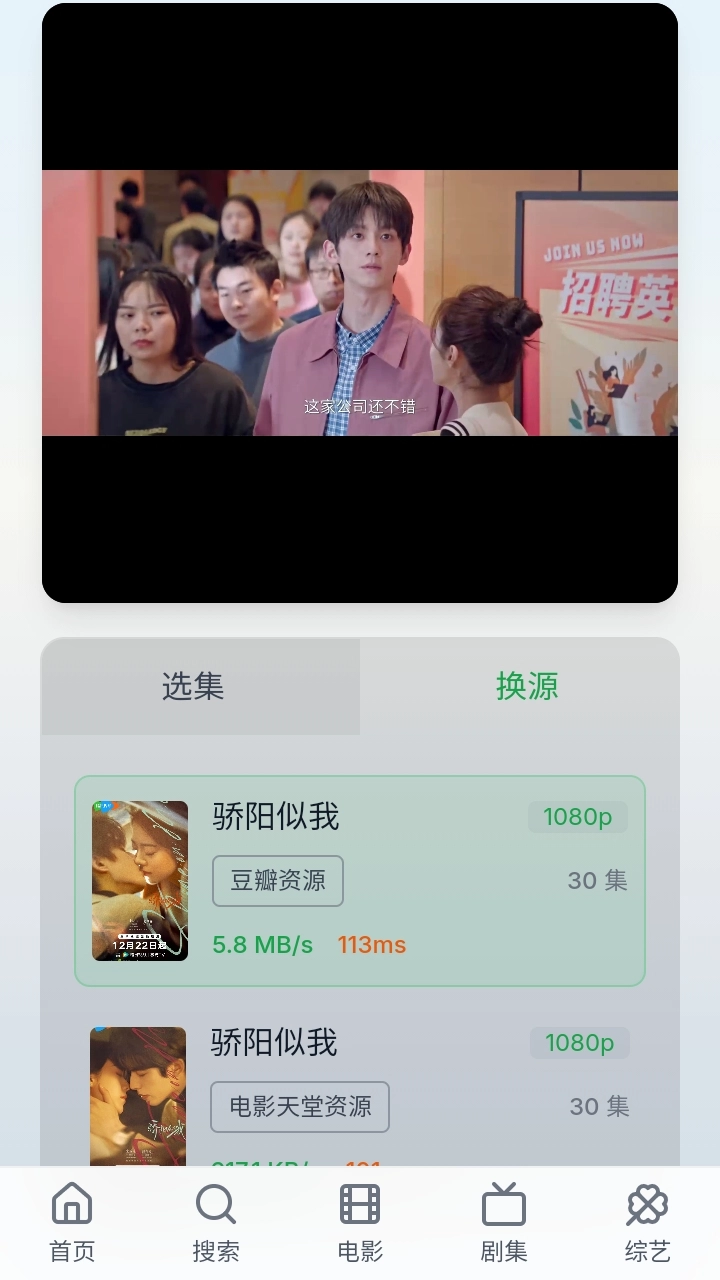Tap the 豆瓣资源 label button

pos(277,881)
